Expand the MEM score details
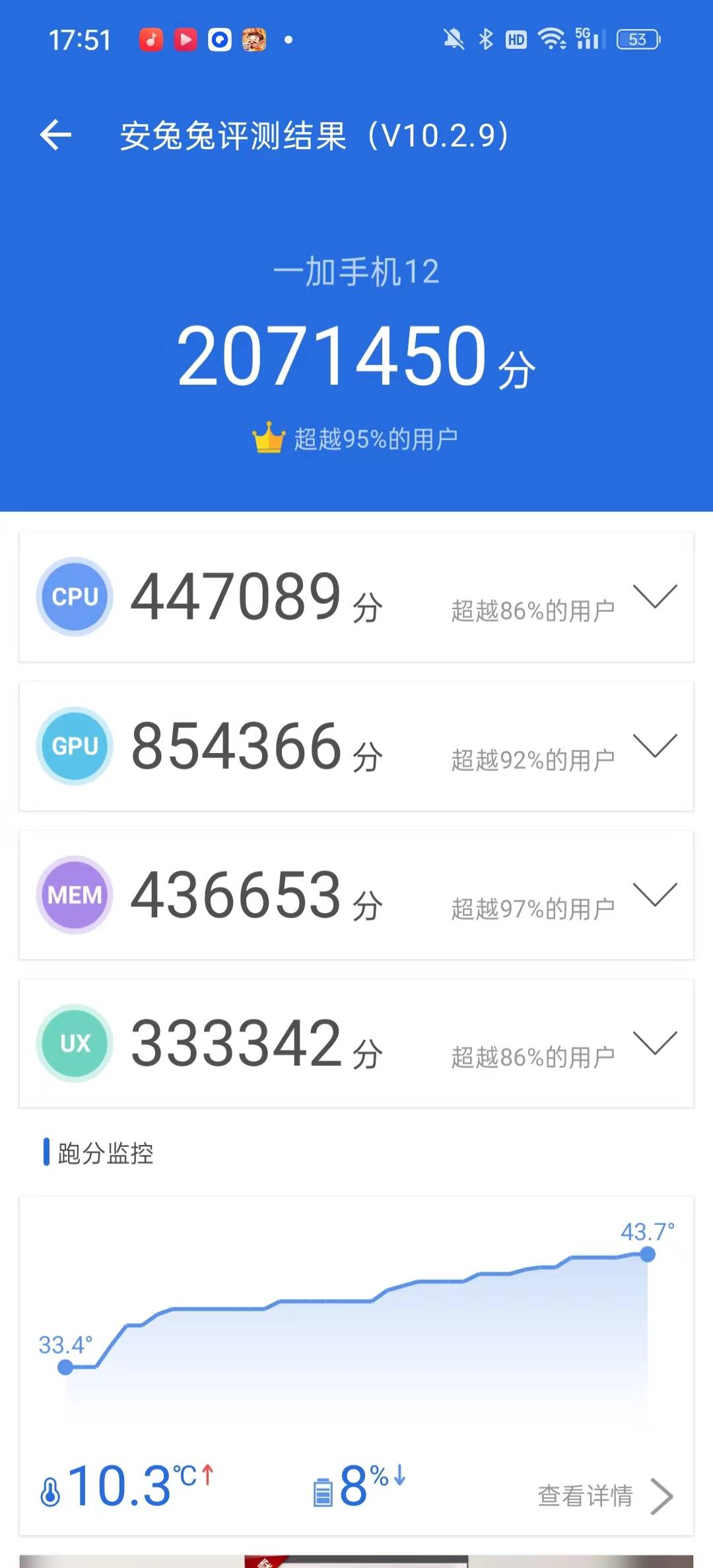 click(x=654, y=895)
